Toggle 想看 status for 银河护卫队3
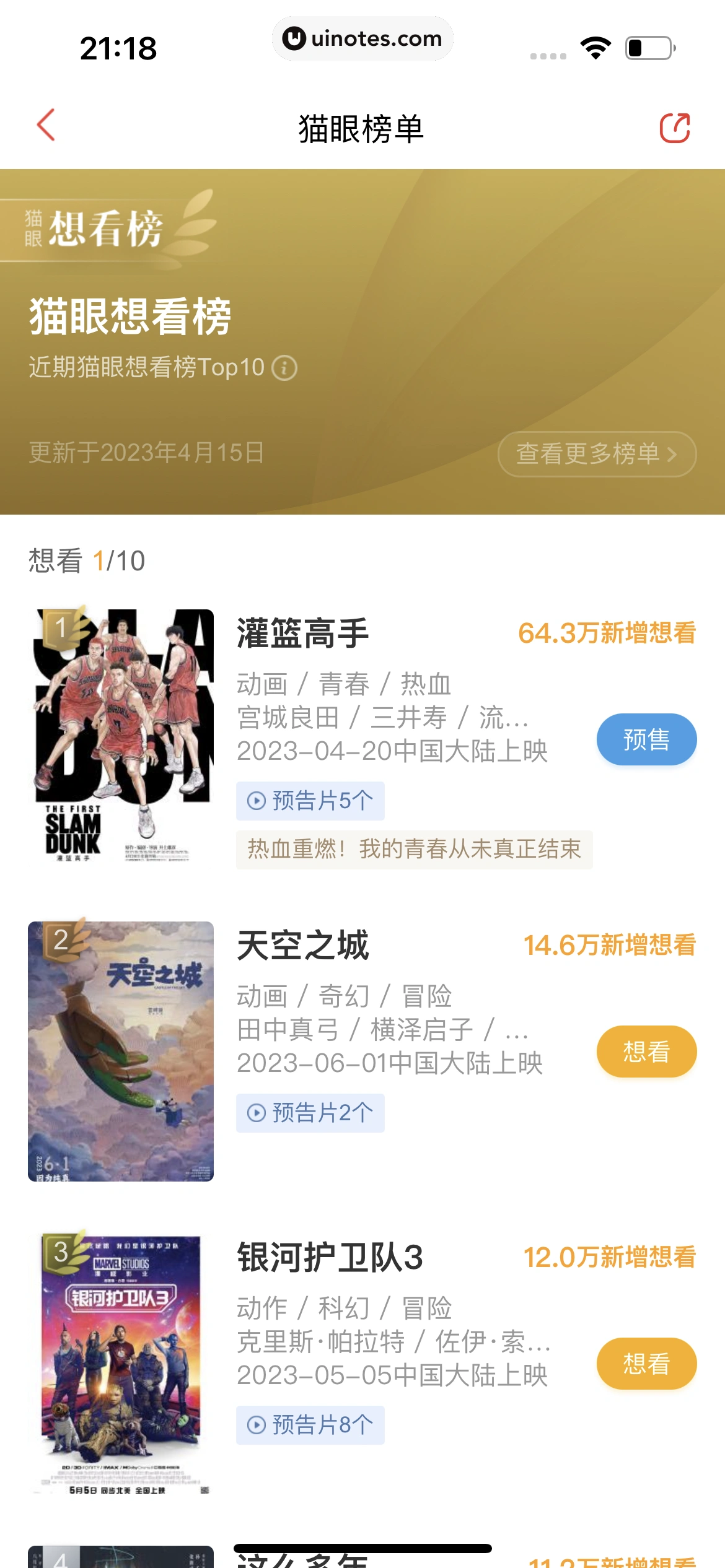Screen dimensions: 725x1568 (x=646, y=1363)
